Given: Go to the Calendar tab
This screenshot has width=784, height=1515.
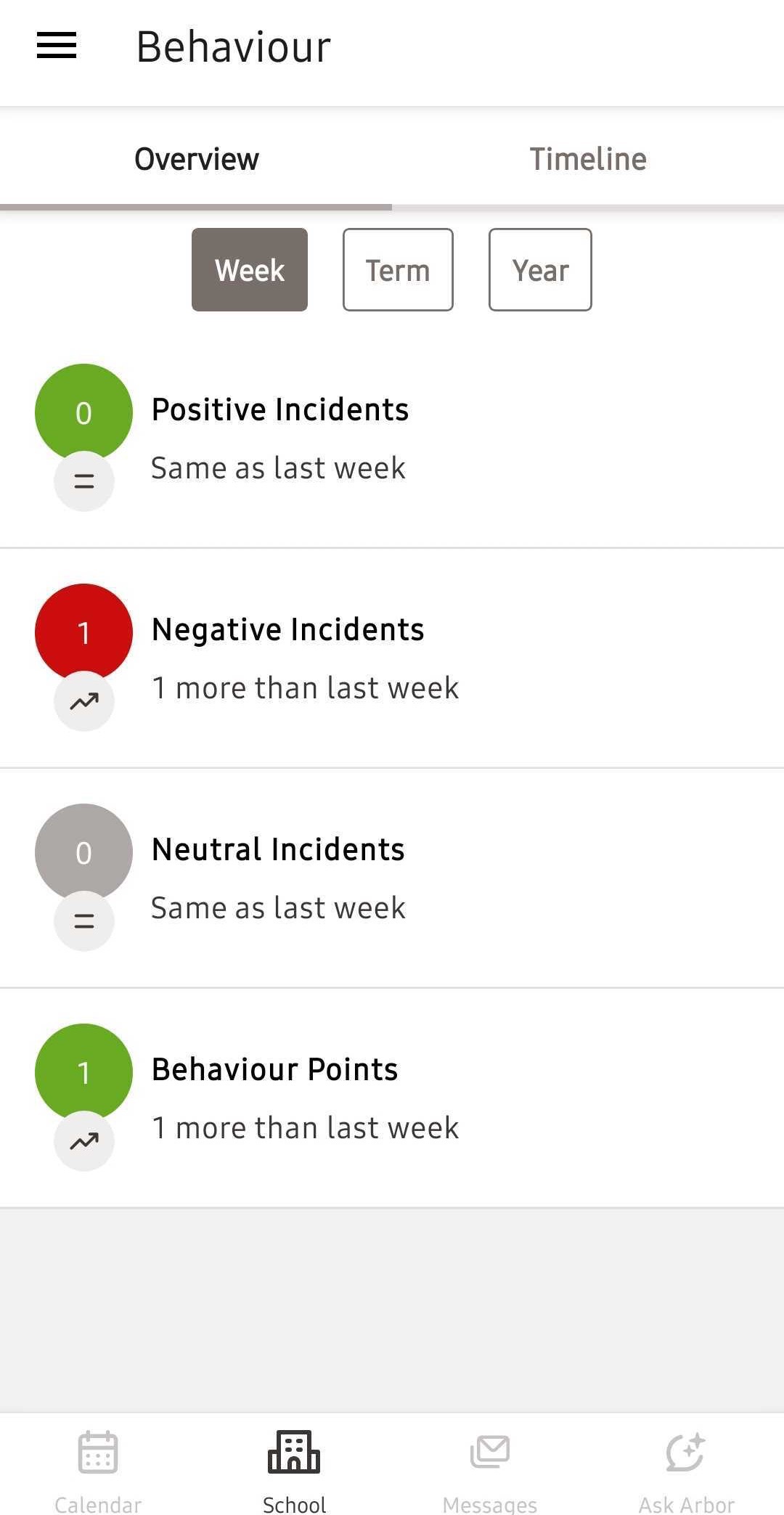Looking at the screenshot, I should pyautogui.click(x=98, y=1468).
